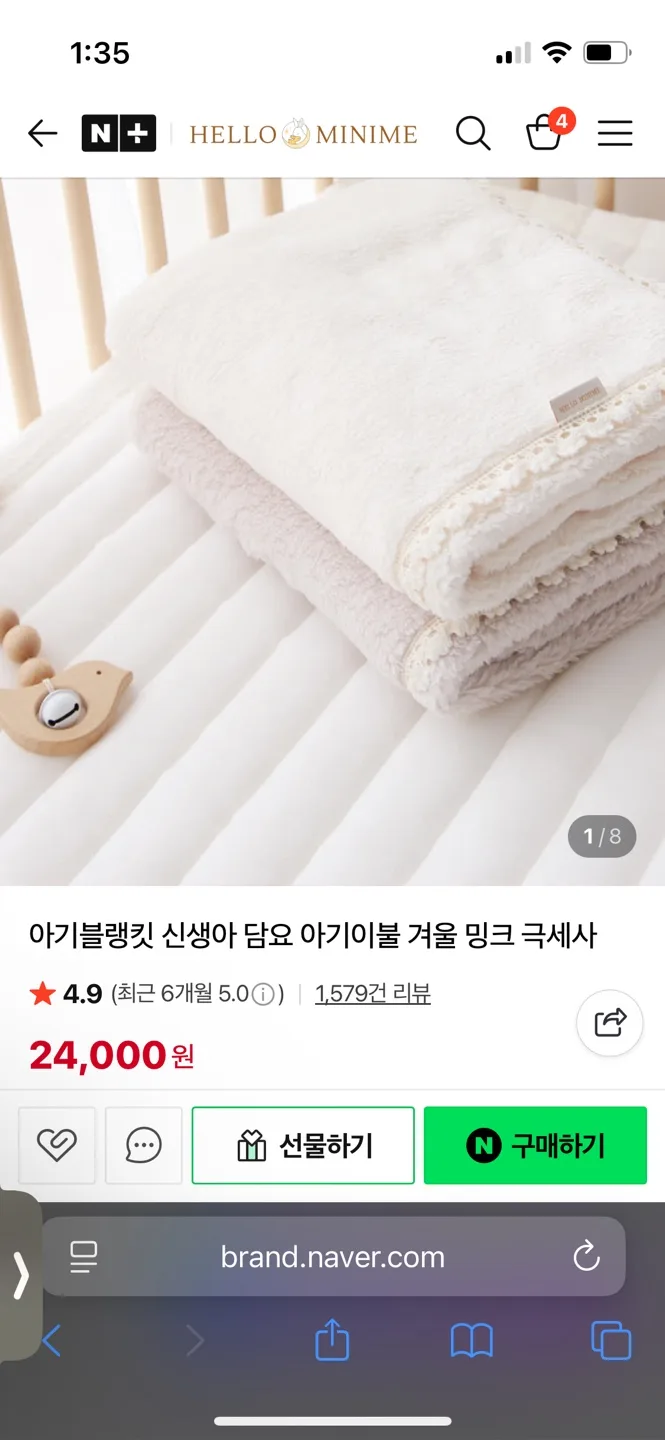Show recent 6-month rating info icon
Screen dimensions: 665x1440
coord(263,994)
